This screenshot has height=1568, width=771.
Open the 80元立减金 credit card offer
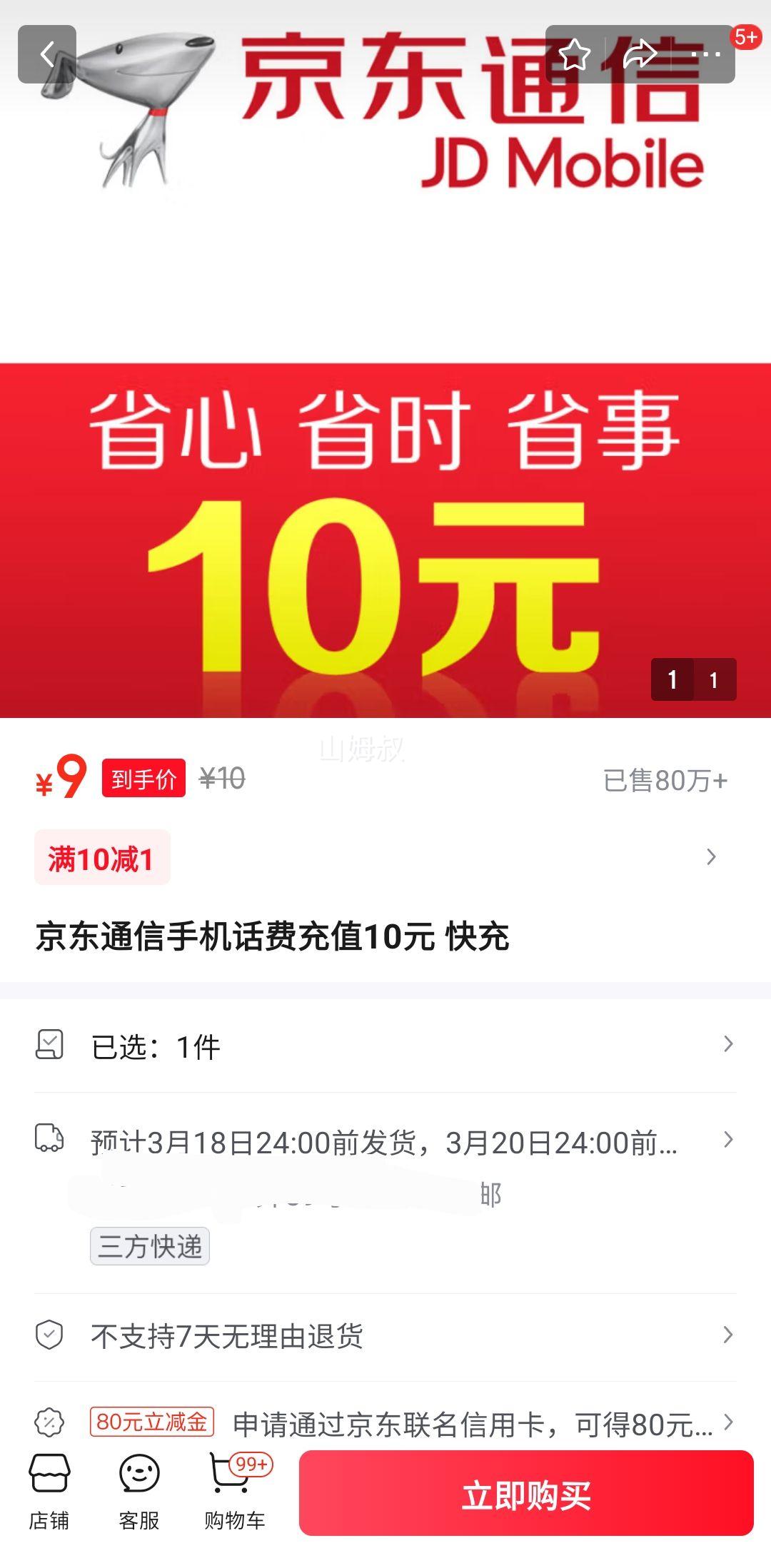tap(385, 1422)
